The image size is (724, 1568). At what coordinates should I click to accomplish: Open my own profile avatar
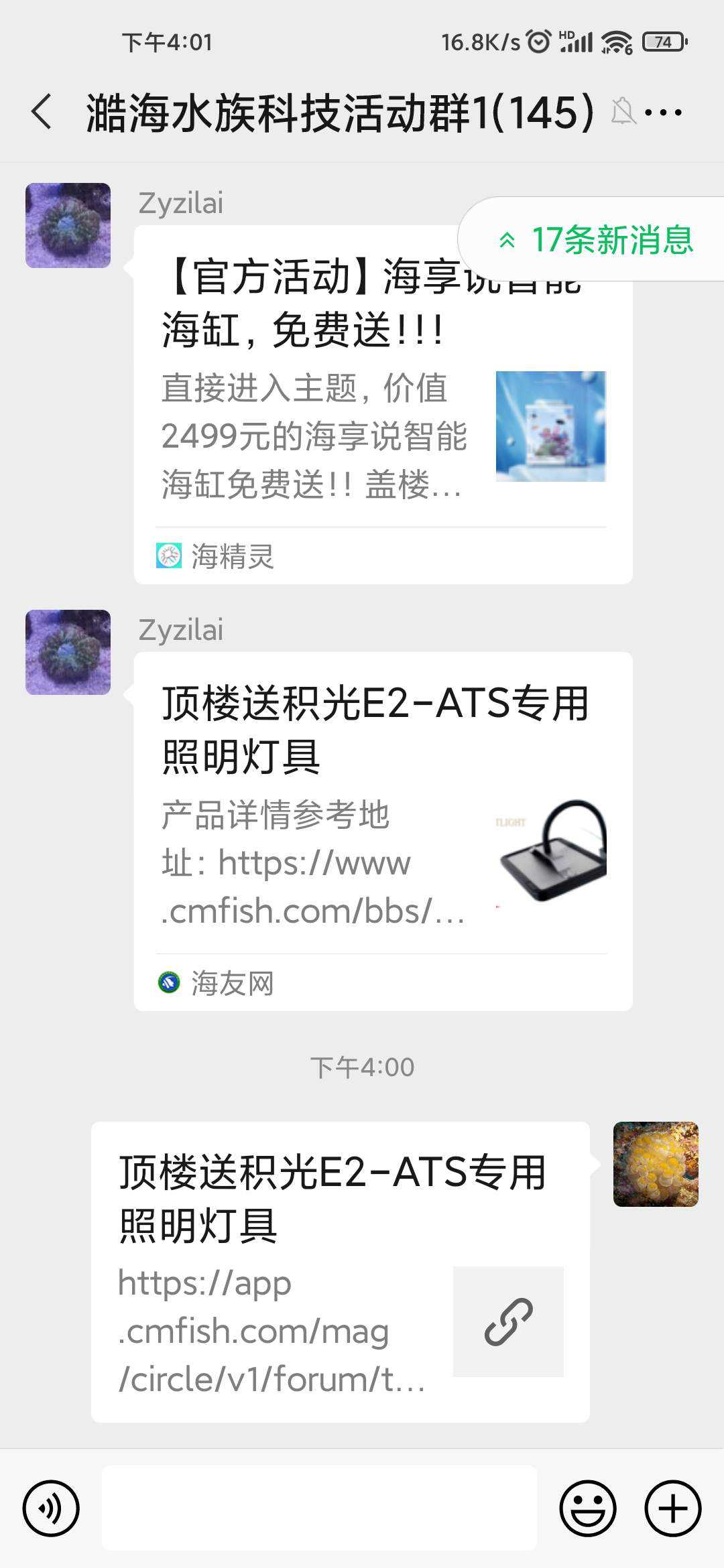656,1164
